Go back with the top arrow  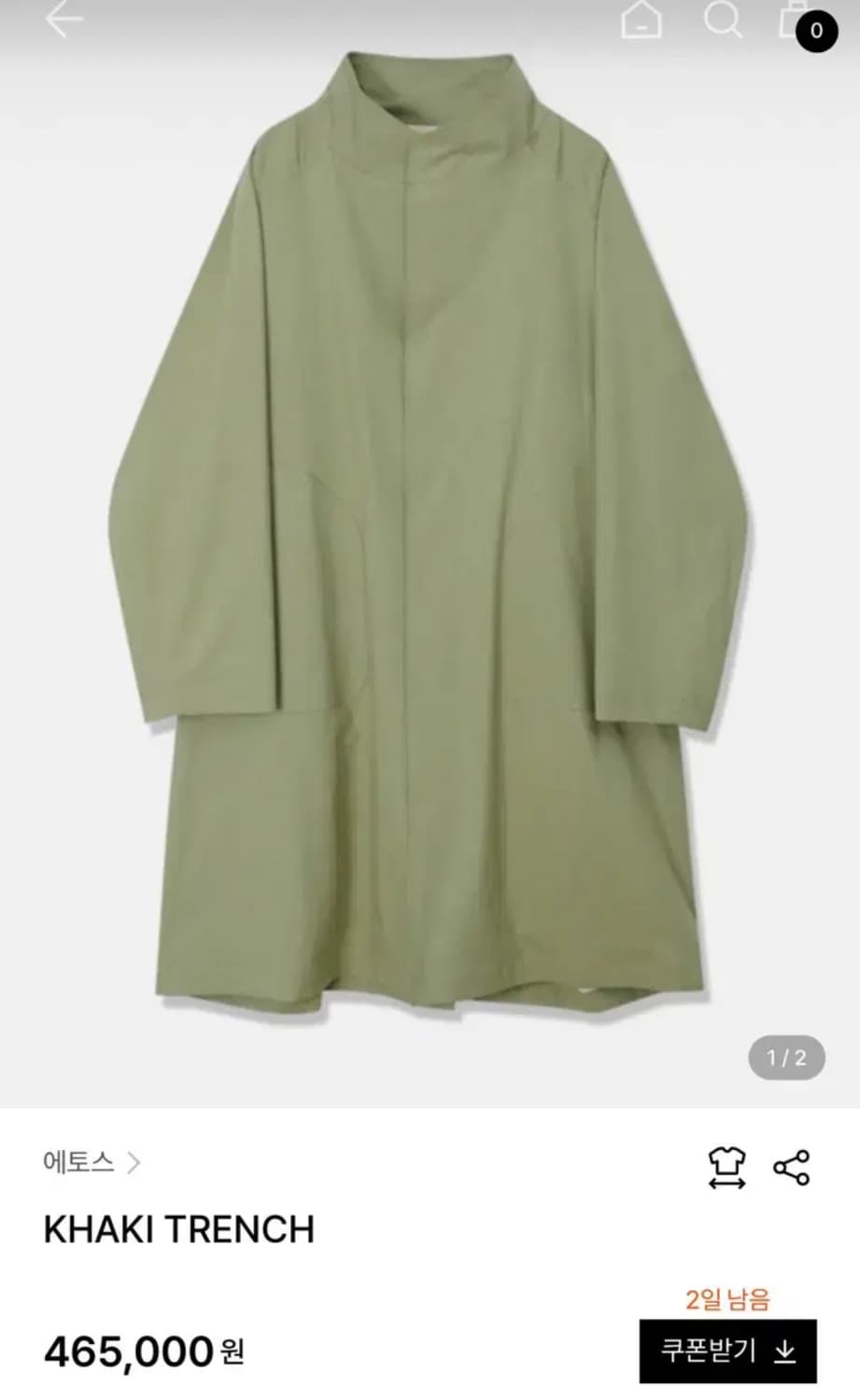click(x=63, y=21)
